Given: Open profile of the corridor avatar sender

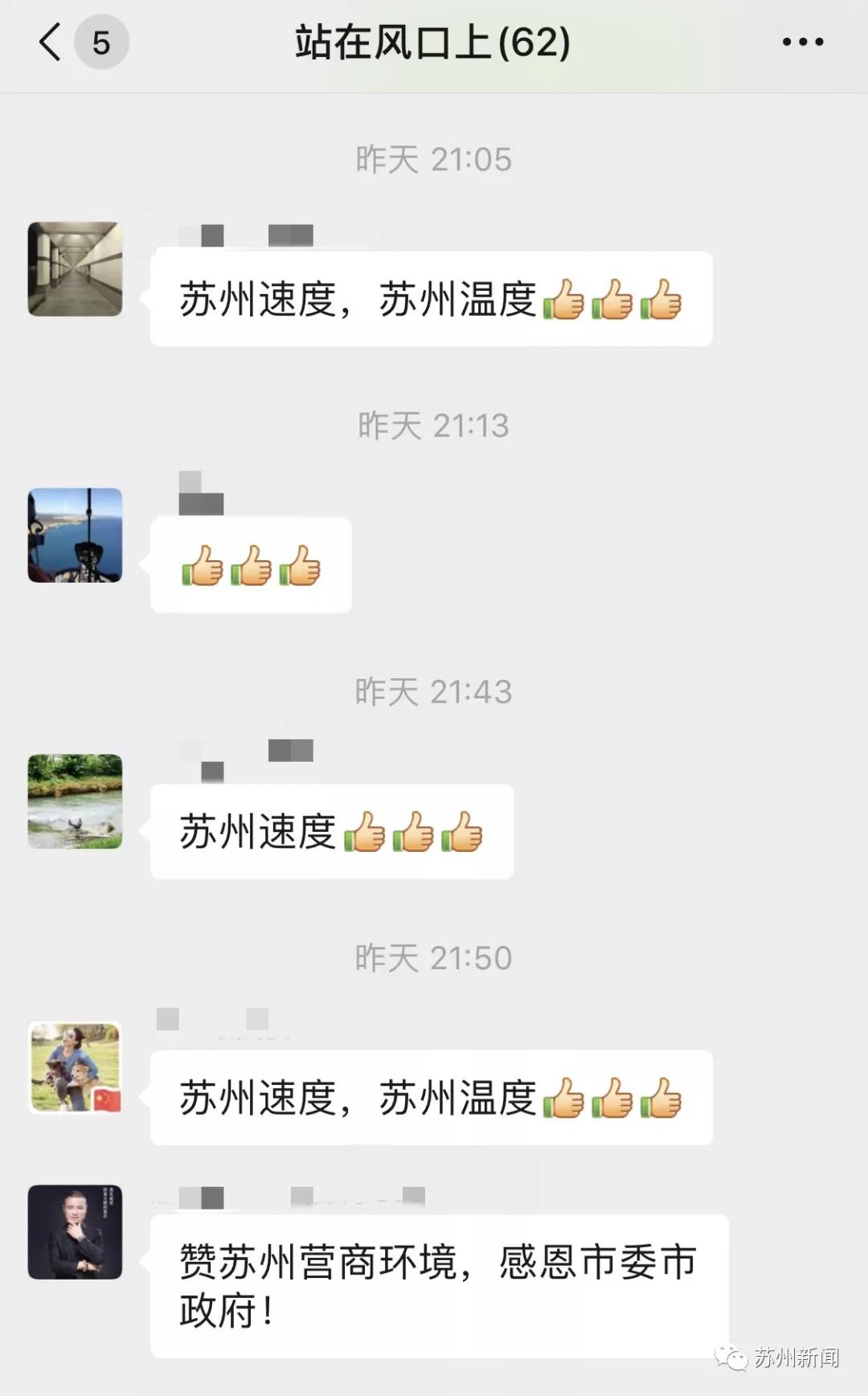Looking at the screenshot, I should [x=75, y=269].
